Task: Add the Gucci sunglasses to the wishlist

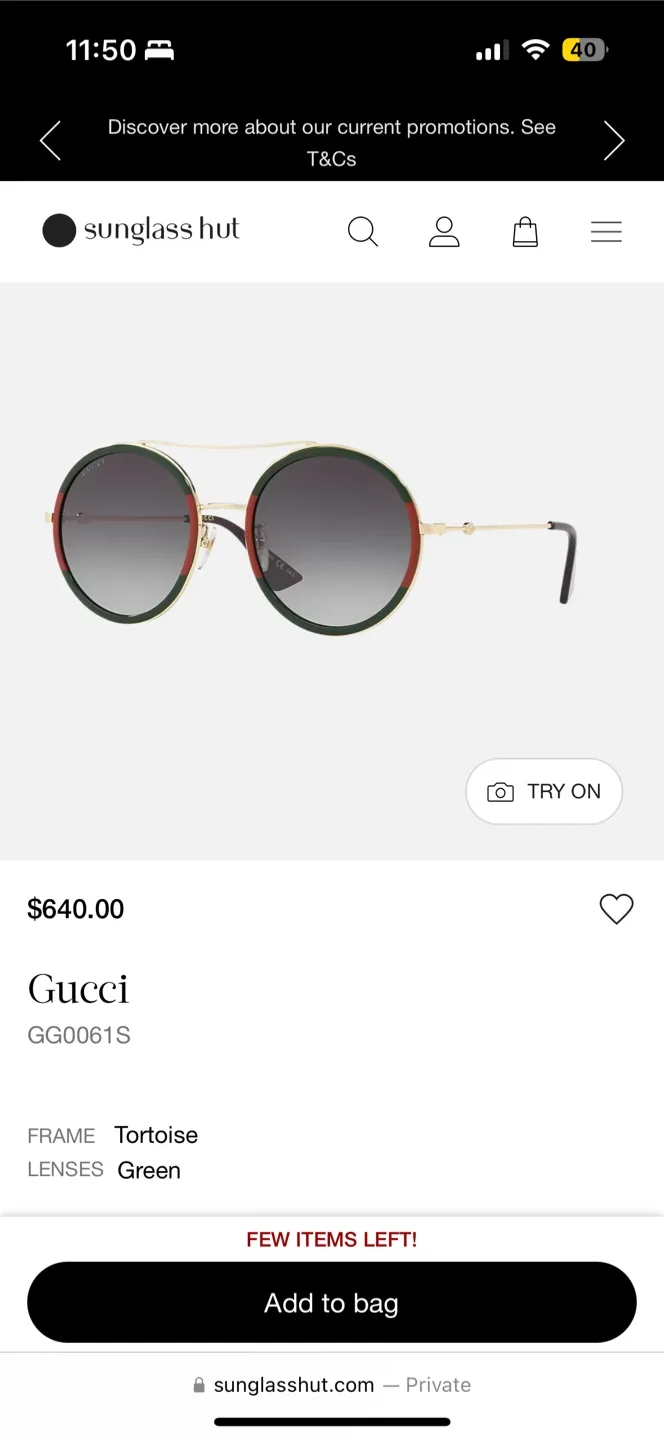Action: (x=616, y=909)
